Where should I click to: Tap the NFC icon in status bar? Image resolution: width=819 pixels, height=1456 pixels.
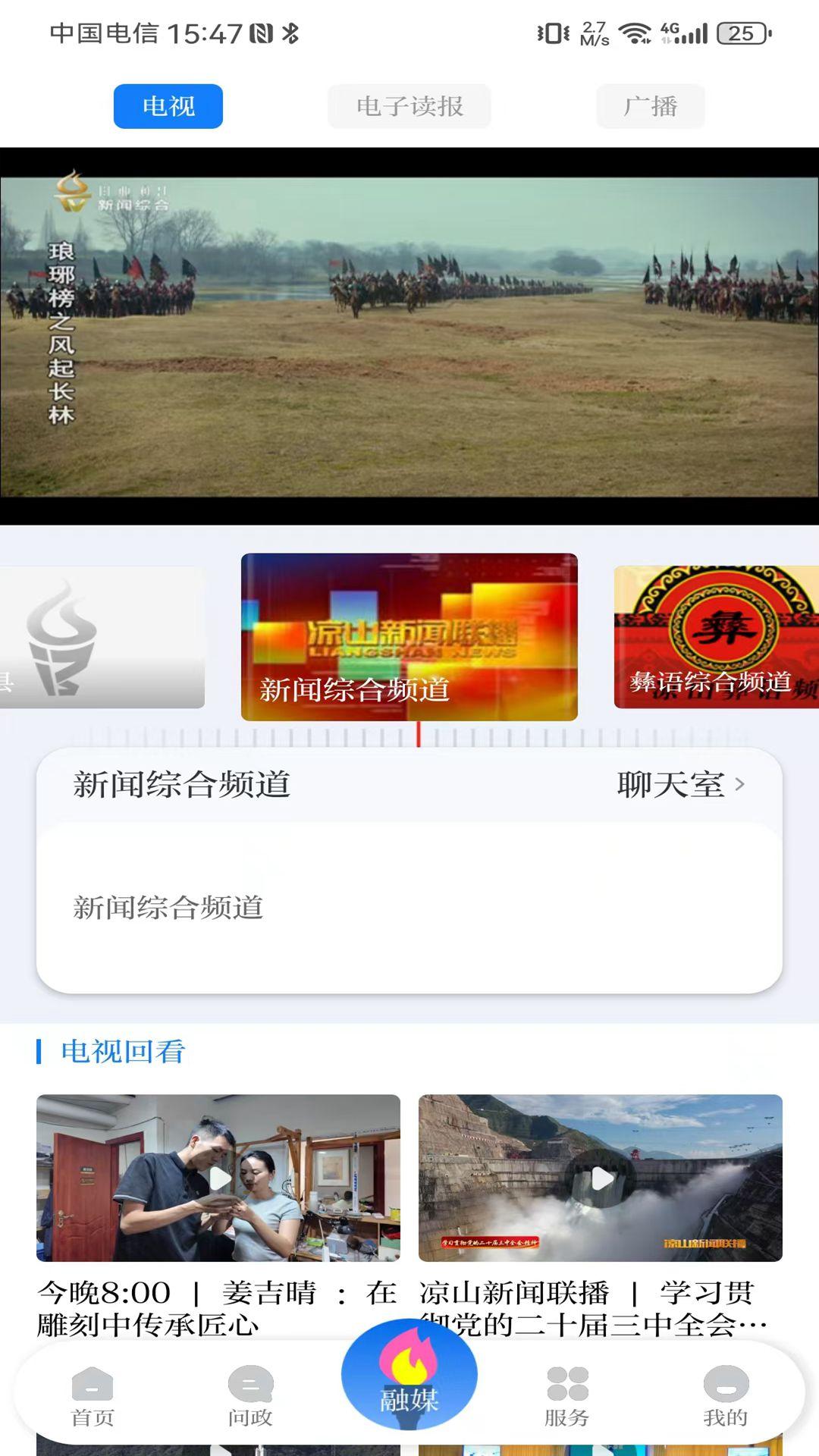pos(262,34)
